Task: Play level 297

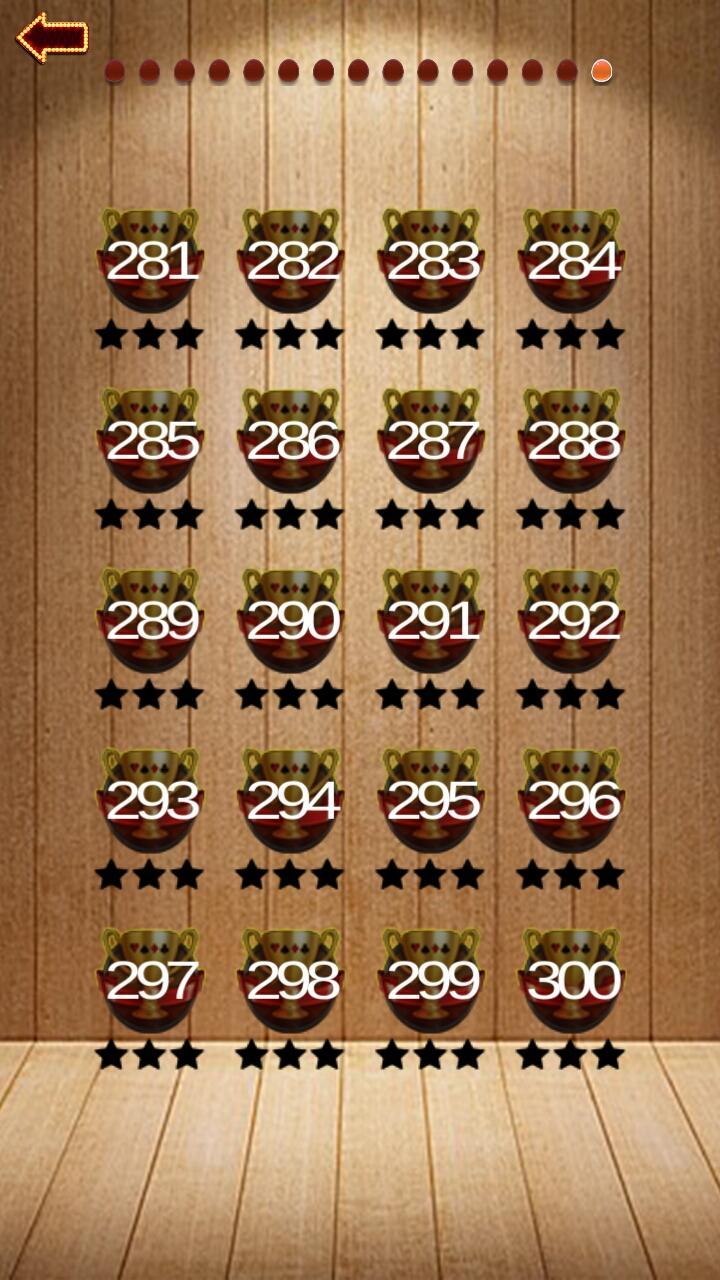Action: click(x=150, y=982)
